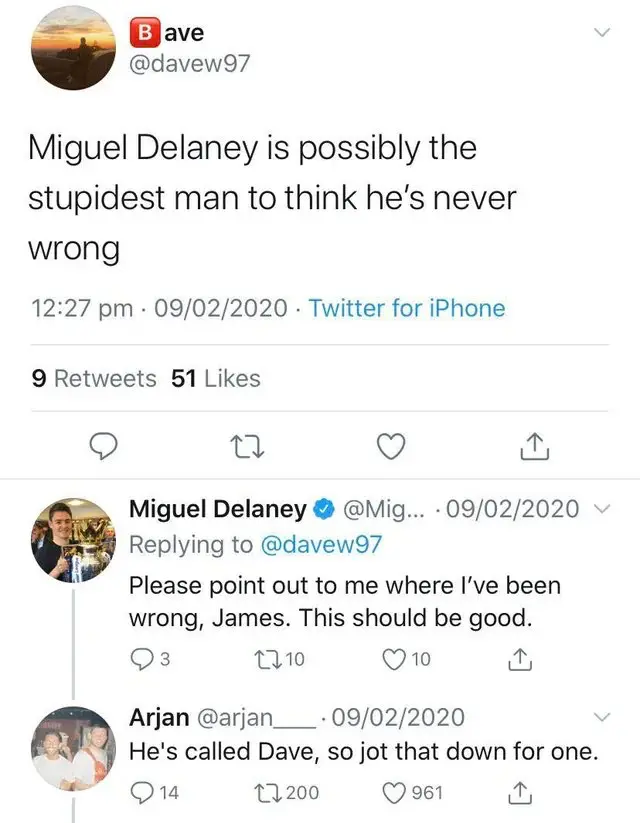The image size is (640, 823).
Task: Share Miguel Delaney's reply
Action: 518,659
